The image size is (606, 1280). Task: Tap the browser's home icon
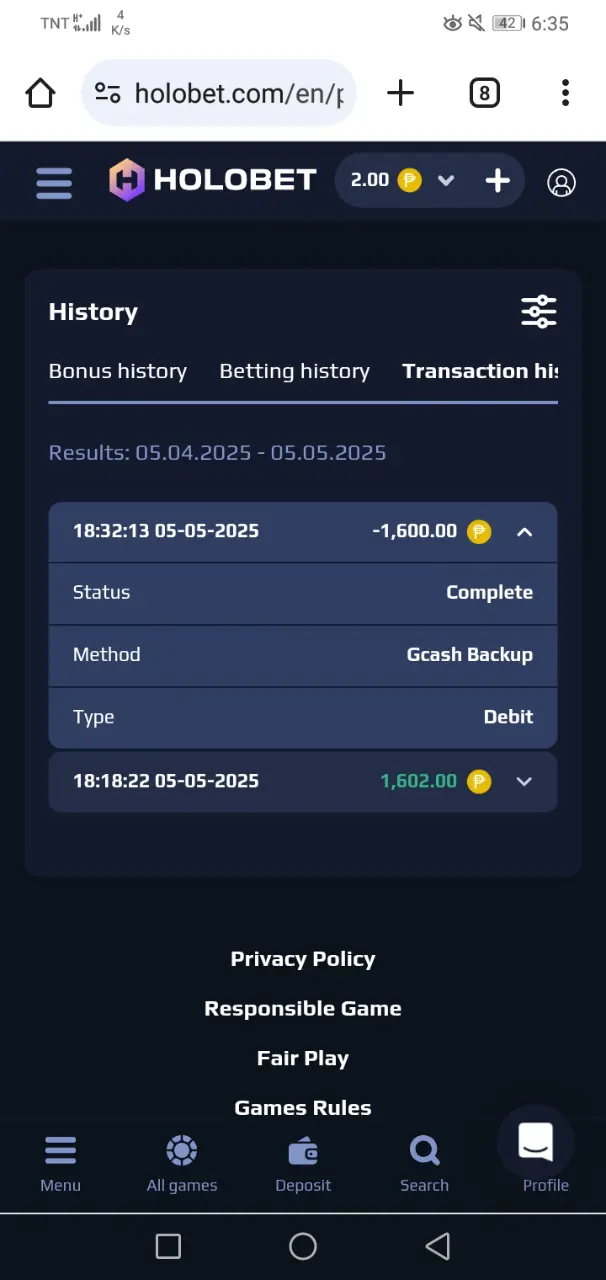coord(40,94)
